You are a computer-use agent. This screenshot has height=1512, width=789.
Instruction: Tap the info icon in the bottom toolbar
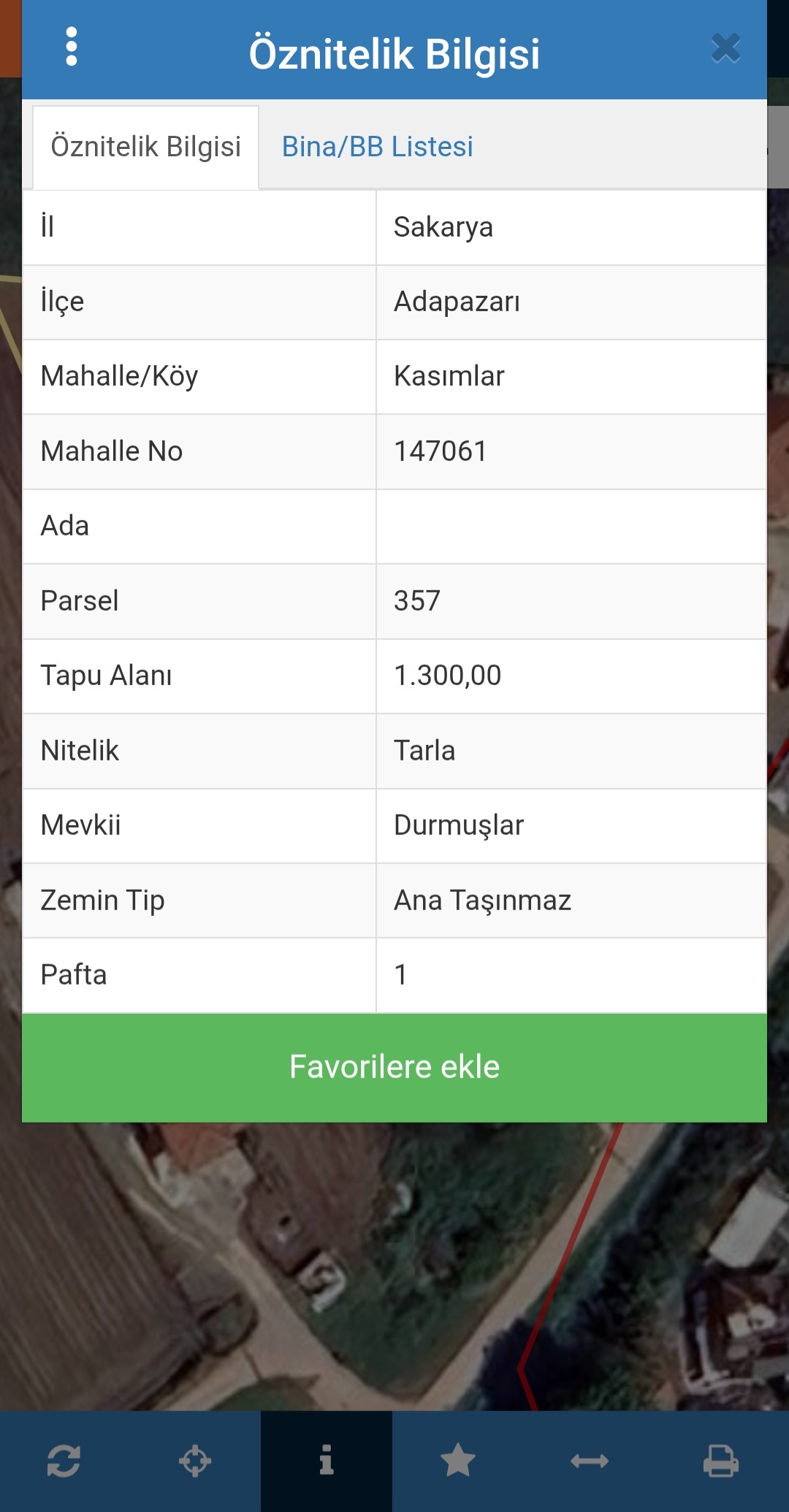(327, 1461)
